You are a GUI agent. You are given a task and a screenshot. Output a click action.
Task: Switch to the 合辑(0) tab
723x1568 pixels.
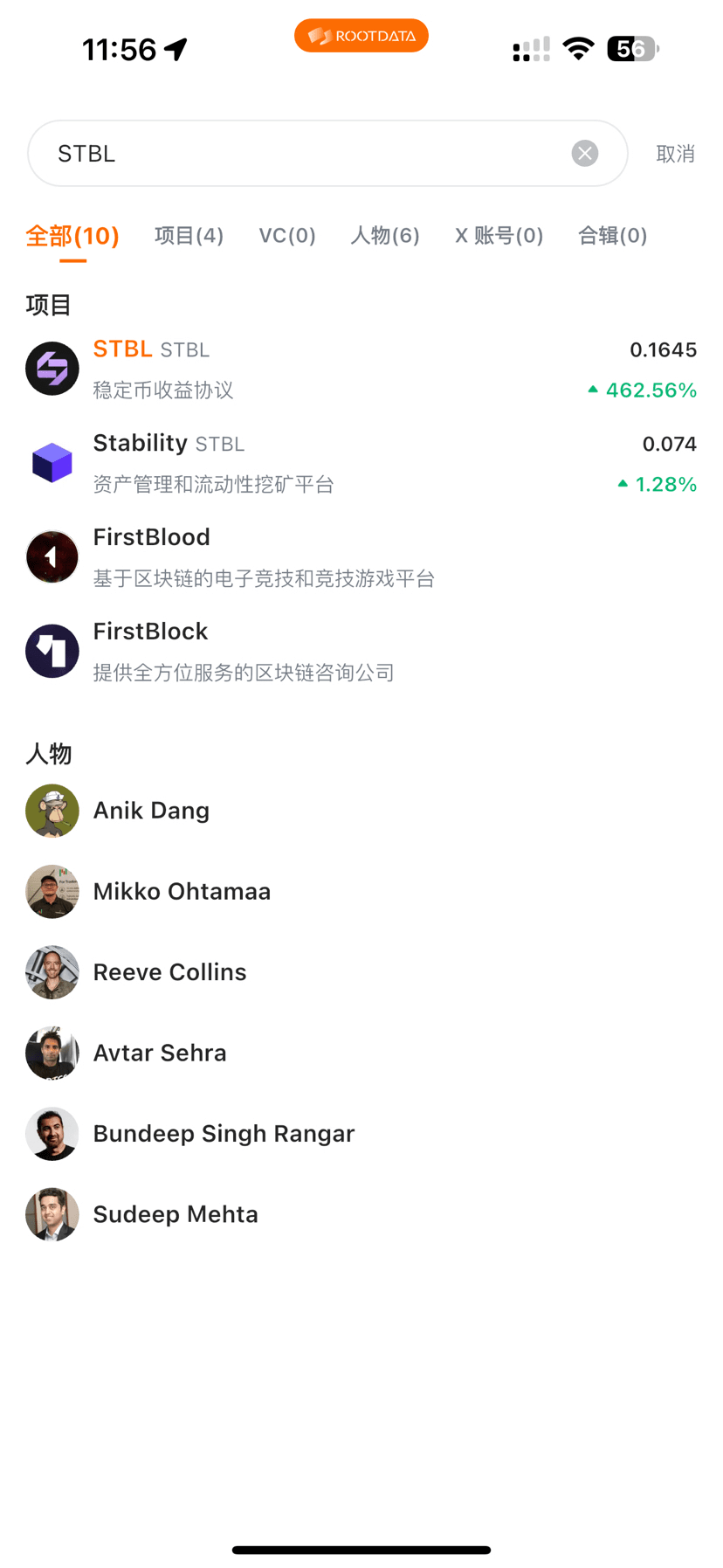point(612,236)
